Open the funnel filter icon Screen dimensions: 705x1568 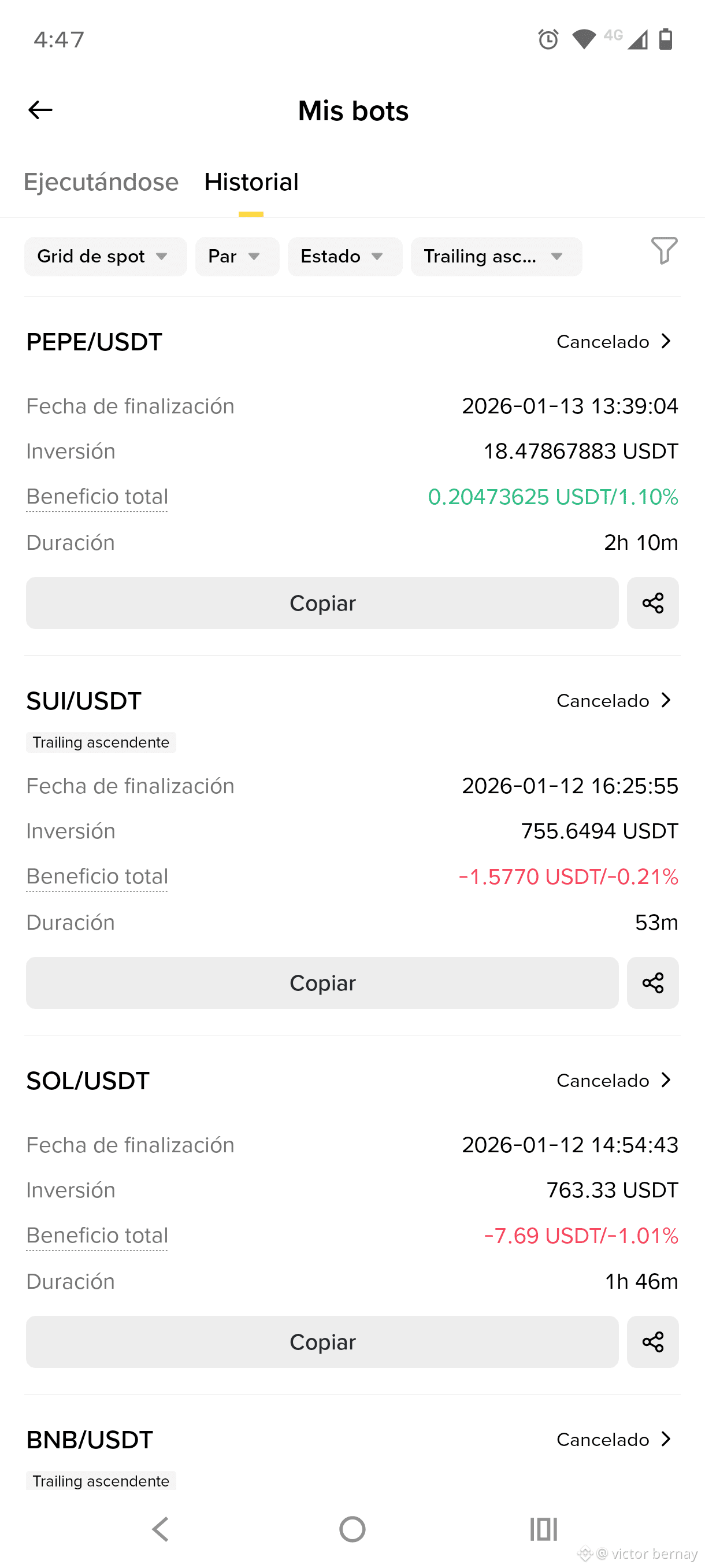pyautogui.click(x=664, y=250)
